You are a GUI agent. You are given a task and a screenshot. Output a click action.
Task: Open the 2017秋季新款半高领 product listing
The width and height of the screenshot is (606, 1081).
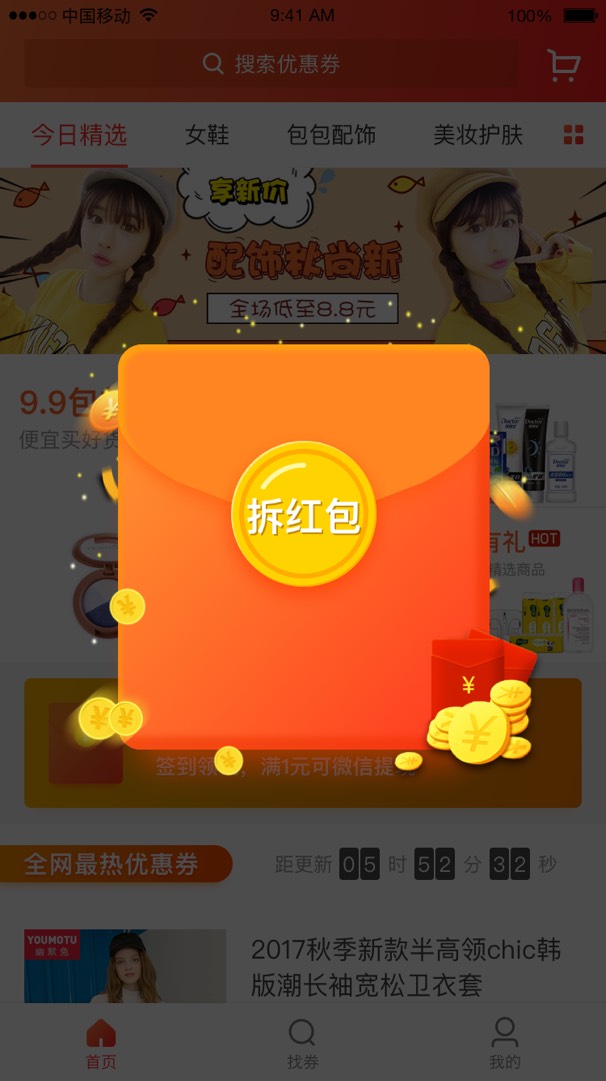[405, 966]
